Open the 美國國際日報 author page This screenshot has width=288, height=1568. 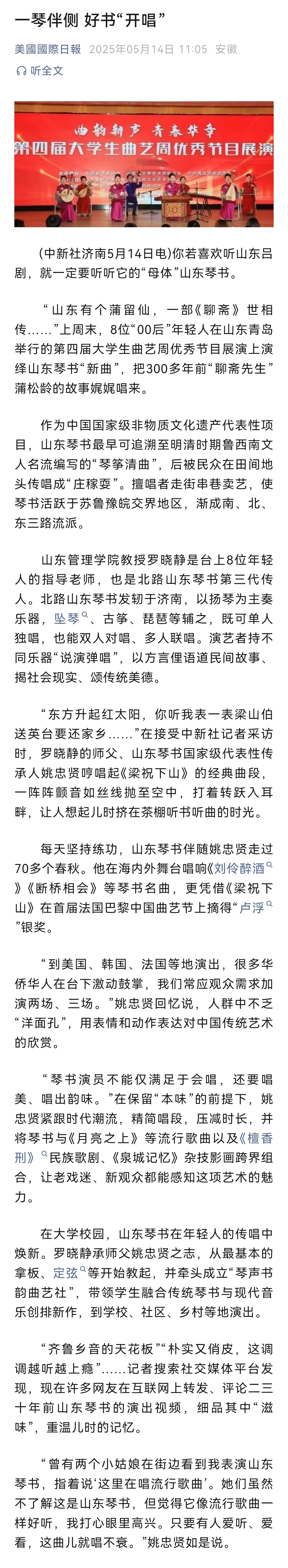coord(48,49)
